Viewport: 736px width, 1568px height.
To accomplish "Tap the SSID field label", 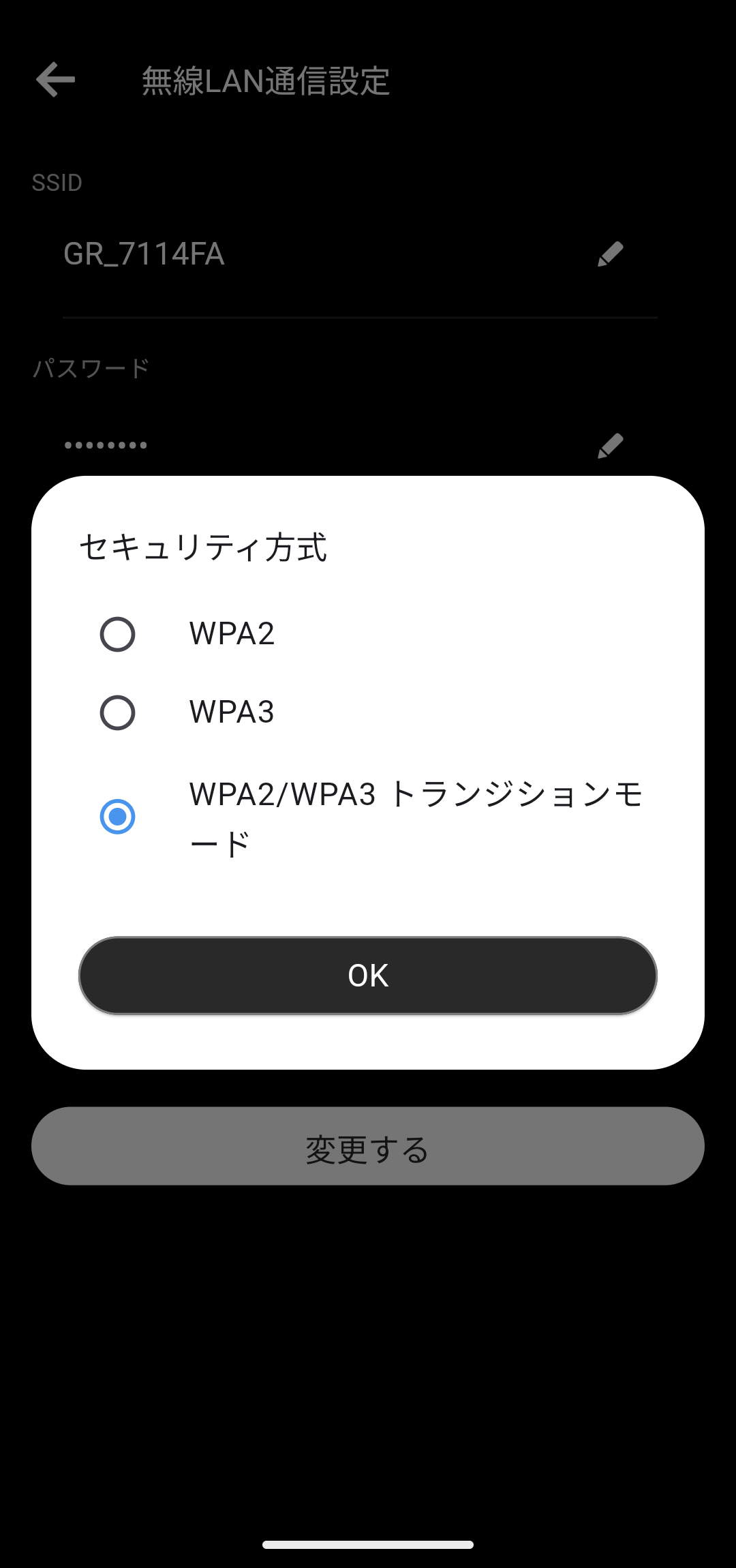I will click(57, 181).
